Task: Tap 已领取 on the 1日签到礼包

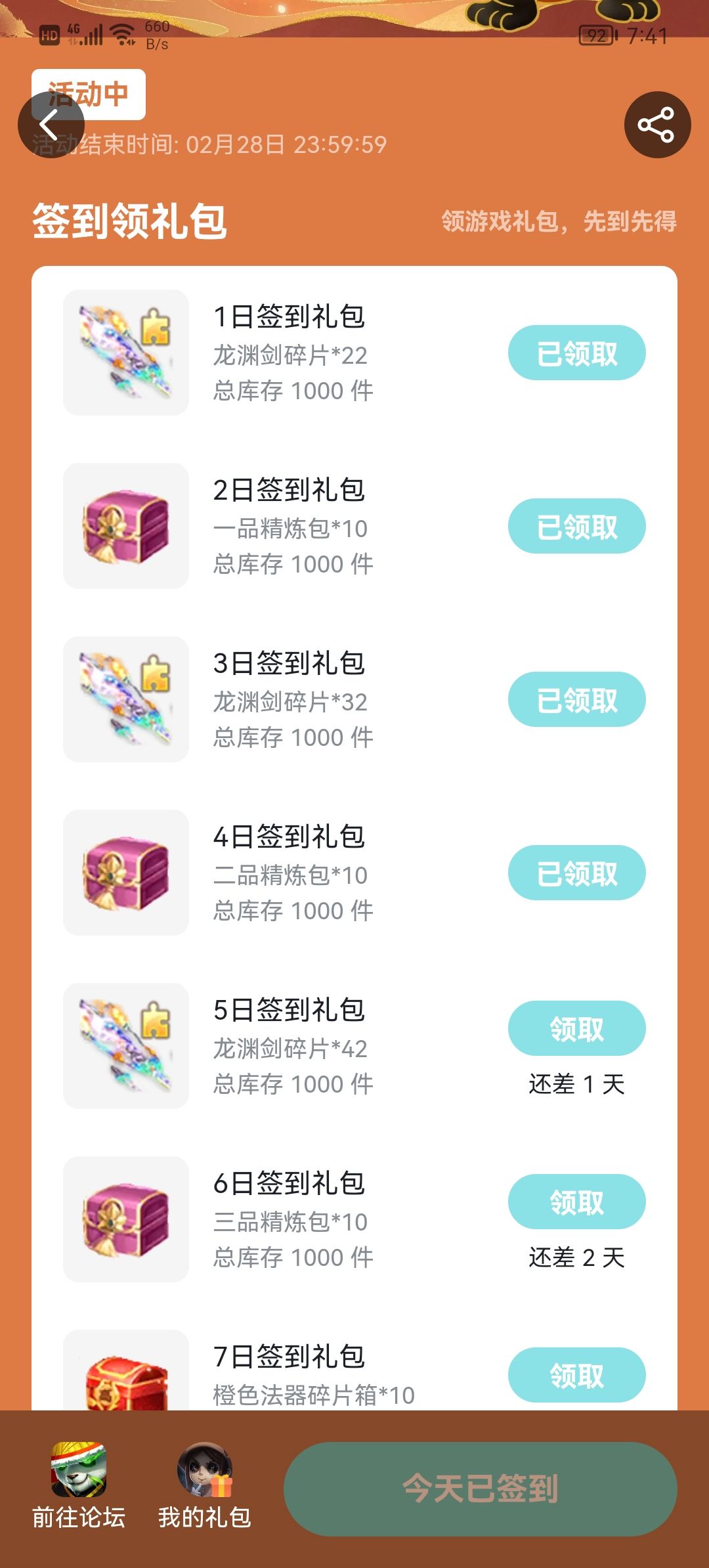Action: (x=576, y=353)
